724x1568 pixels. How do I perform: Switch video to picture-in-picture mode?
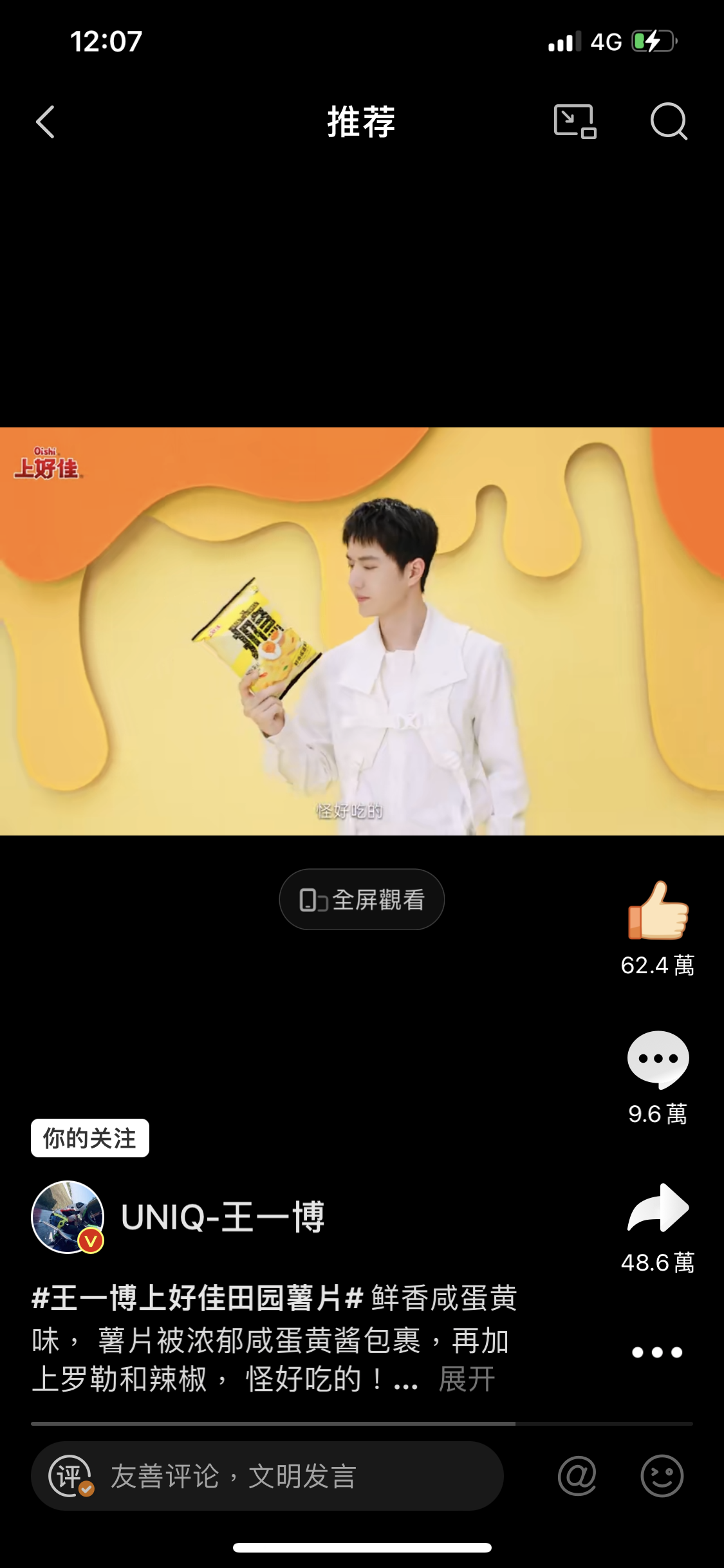pos(575,122)
